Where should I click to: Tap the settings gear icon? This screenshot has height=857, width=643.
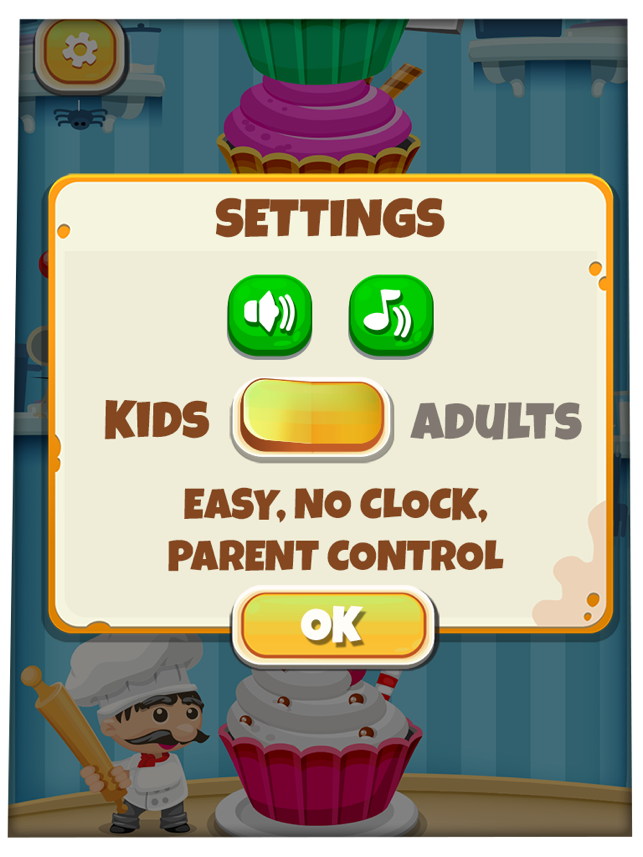(79, 50)
